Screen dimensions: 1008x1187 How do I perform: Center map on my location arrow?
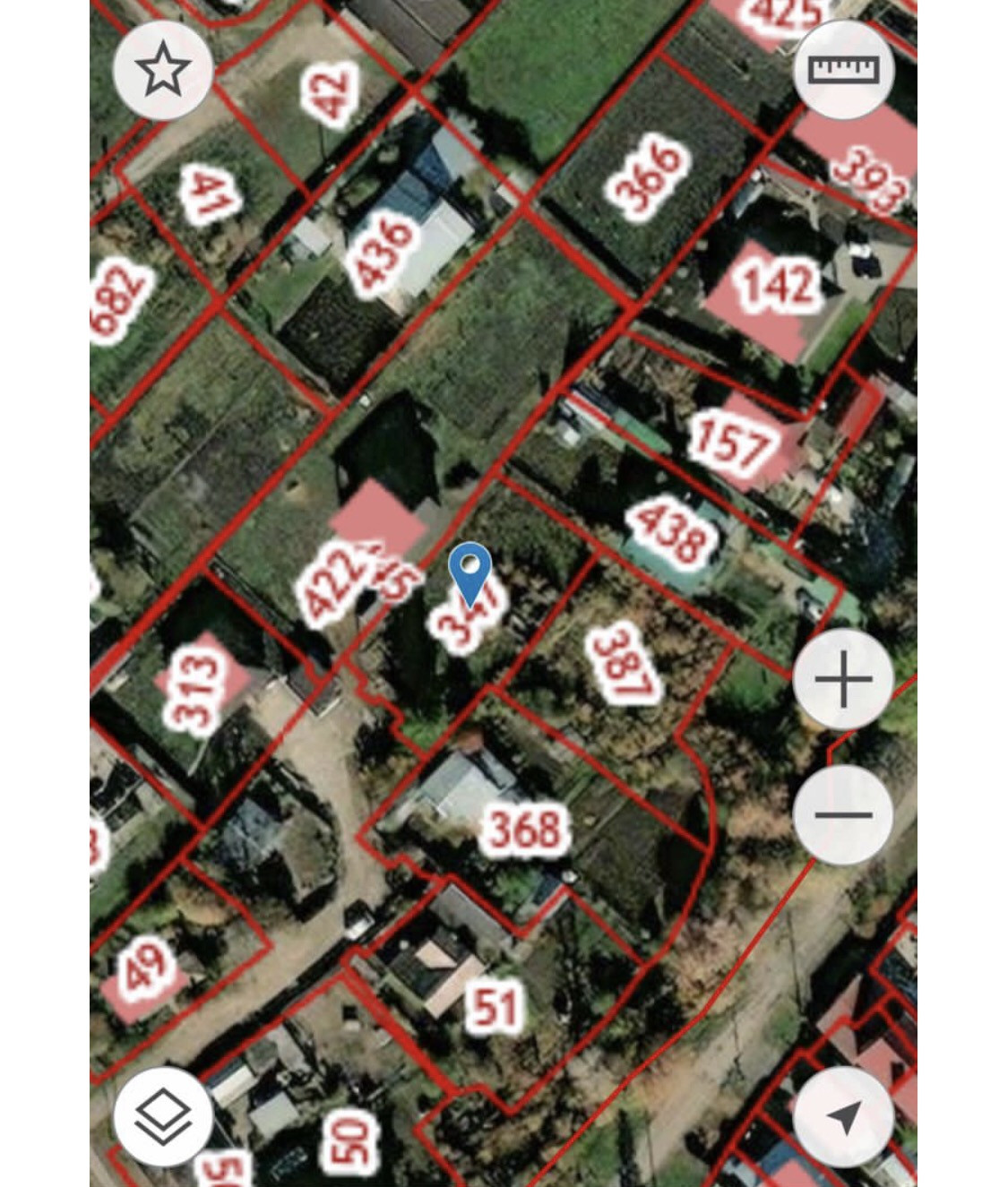click(843, 1116)
